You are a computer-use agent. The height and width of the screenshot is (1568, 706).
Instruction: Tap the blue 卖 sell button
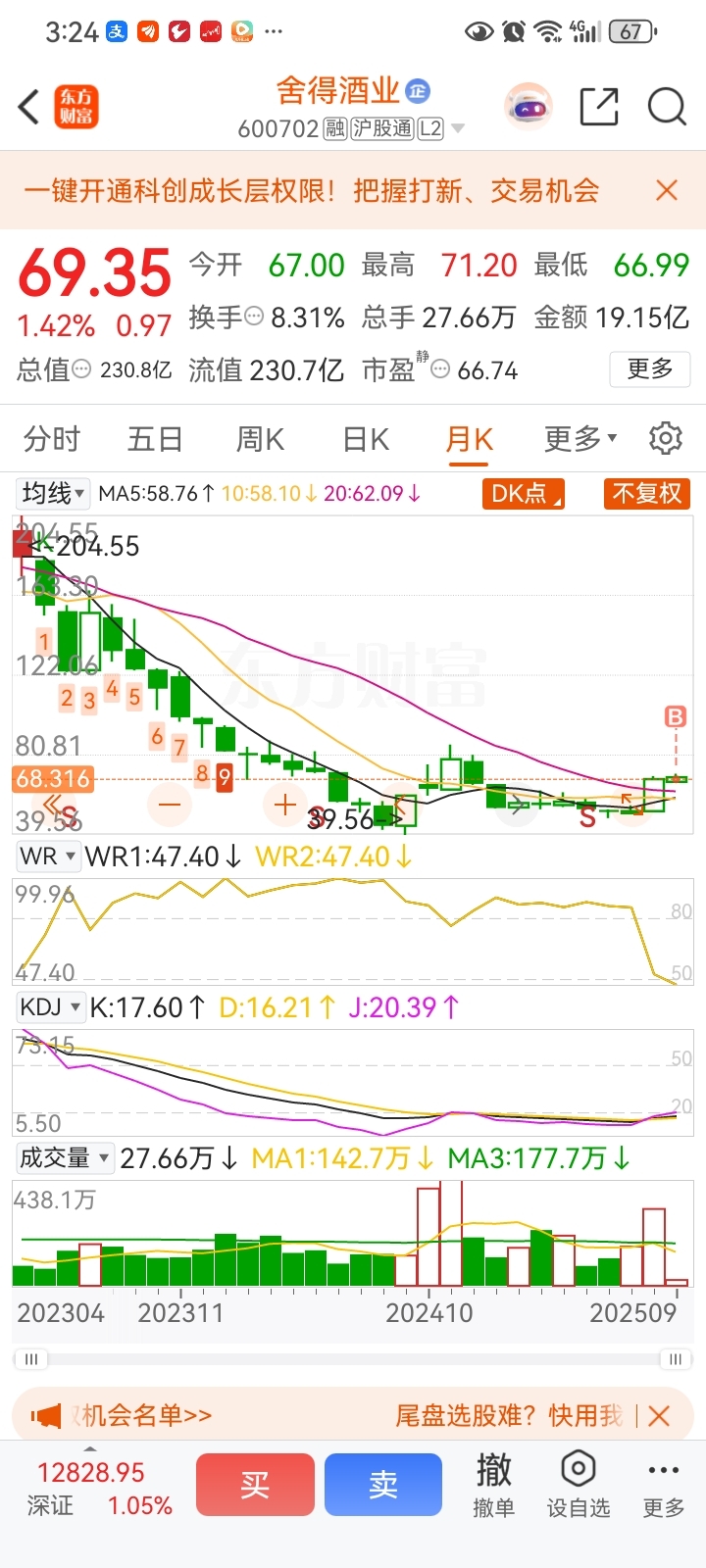pyautogui.click(x=383, y=1485)
